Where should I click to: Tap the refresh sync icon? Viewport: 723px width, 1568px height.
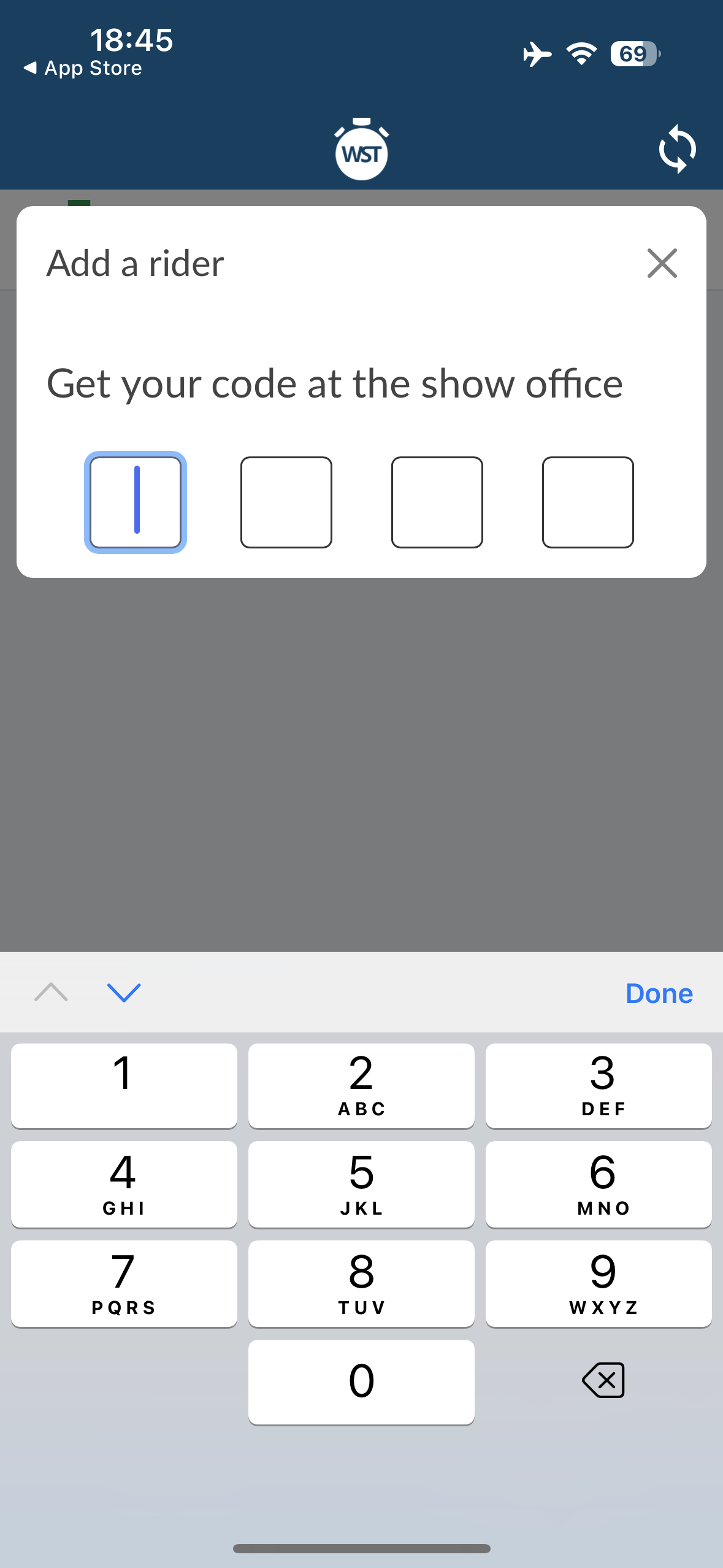tap(677, 150)
